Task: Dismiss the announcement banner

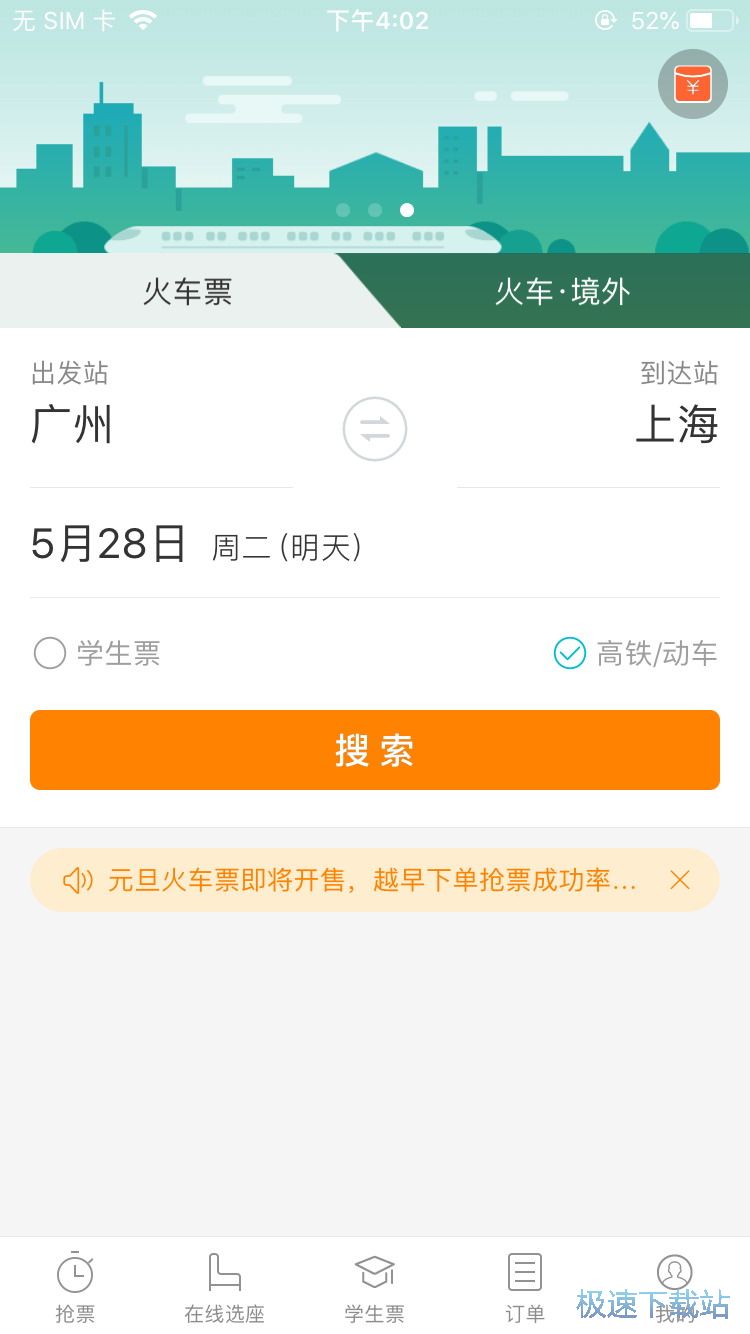Action: click(x=680, y=880)
